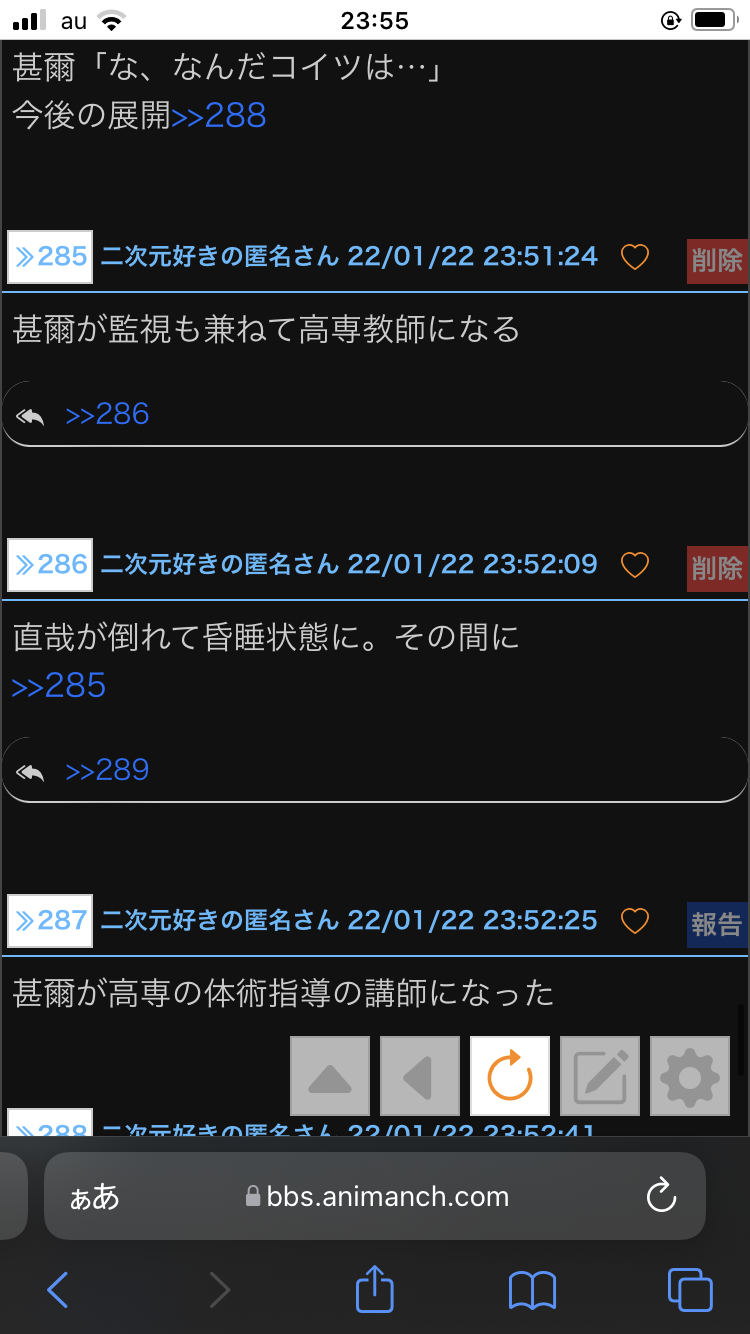
Task: Open settings with the gear button
Action: (690, 1076)
